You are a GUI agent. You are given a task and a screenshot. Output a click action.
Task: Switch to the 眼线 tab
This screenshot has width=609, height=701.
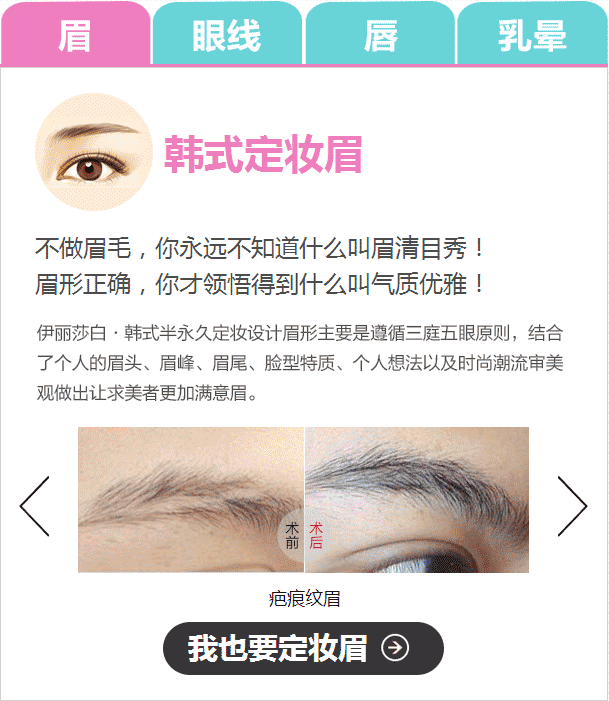coord(227,35)
